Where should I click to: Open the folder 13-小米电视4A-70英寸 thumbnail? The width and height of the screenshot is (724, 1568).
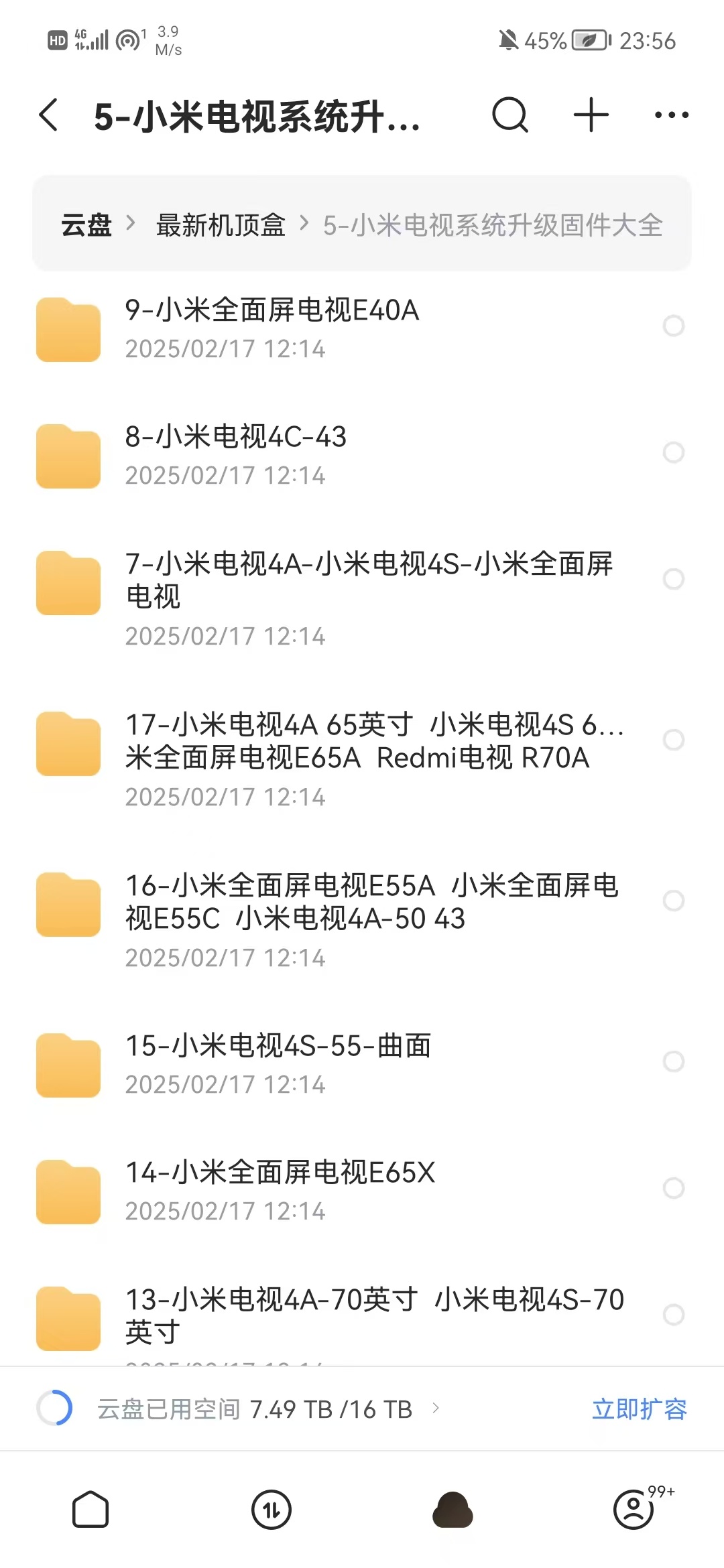pos(68,1315)
